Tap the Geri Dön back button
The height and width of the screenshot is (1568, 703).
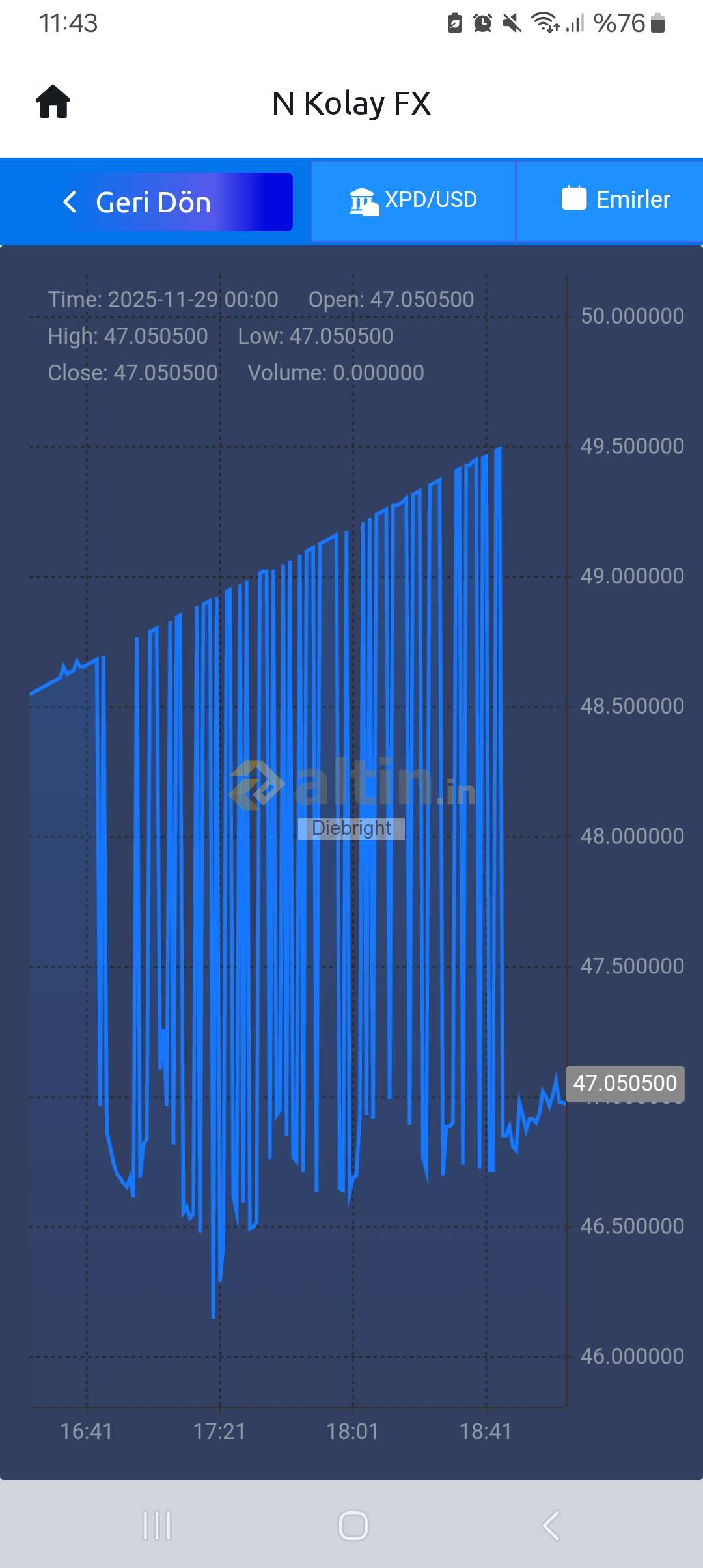[147, 202]
